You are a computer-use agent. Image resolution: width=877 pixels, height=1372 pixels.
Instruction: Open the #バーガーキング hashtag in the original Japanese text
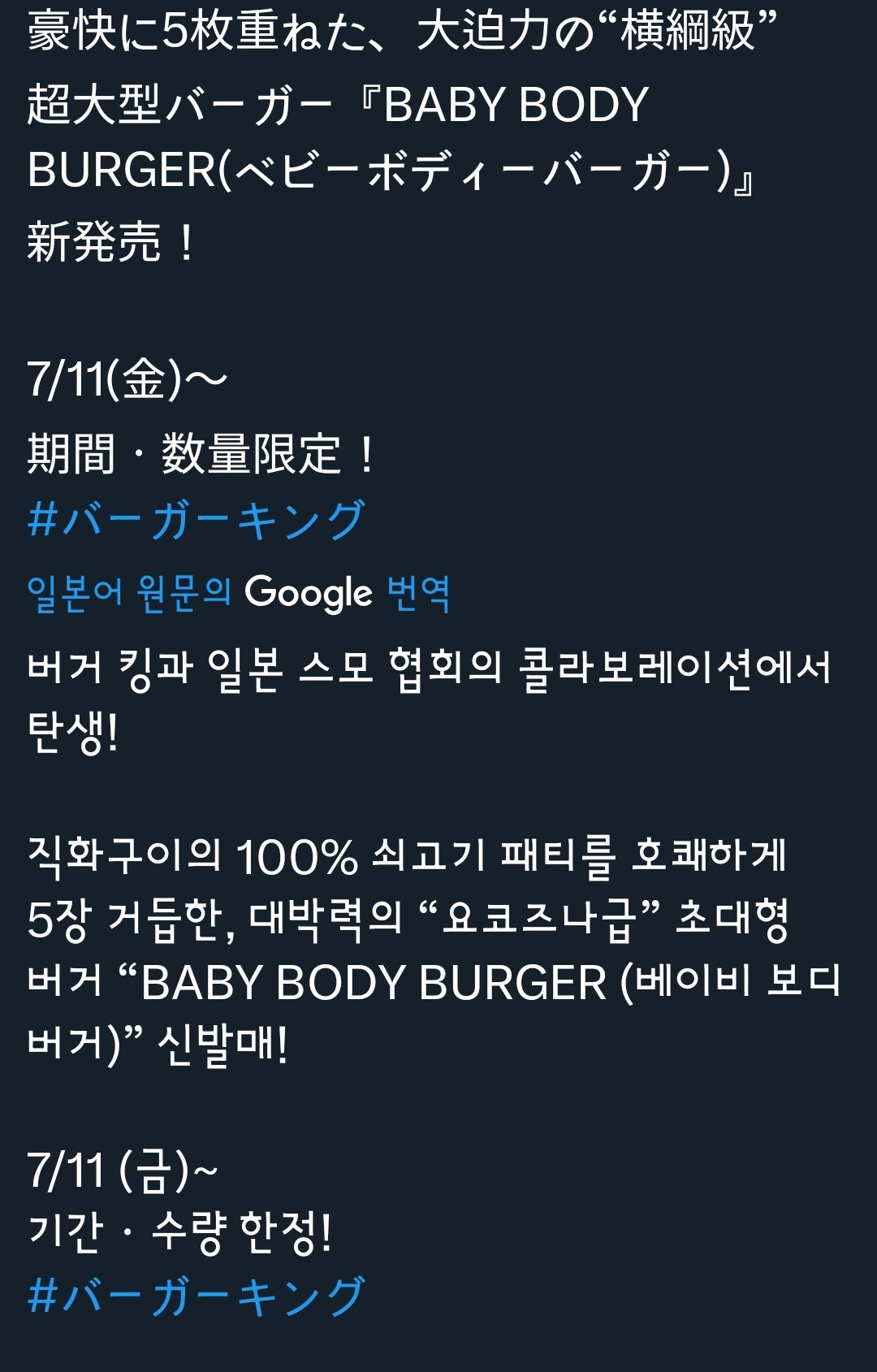pos(196,520)
